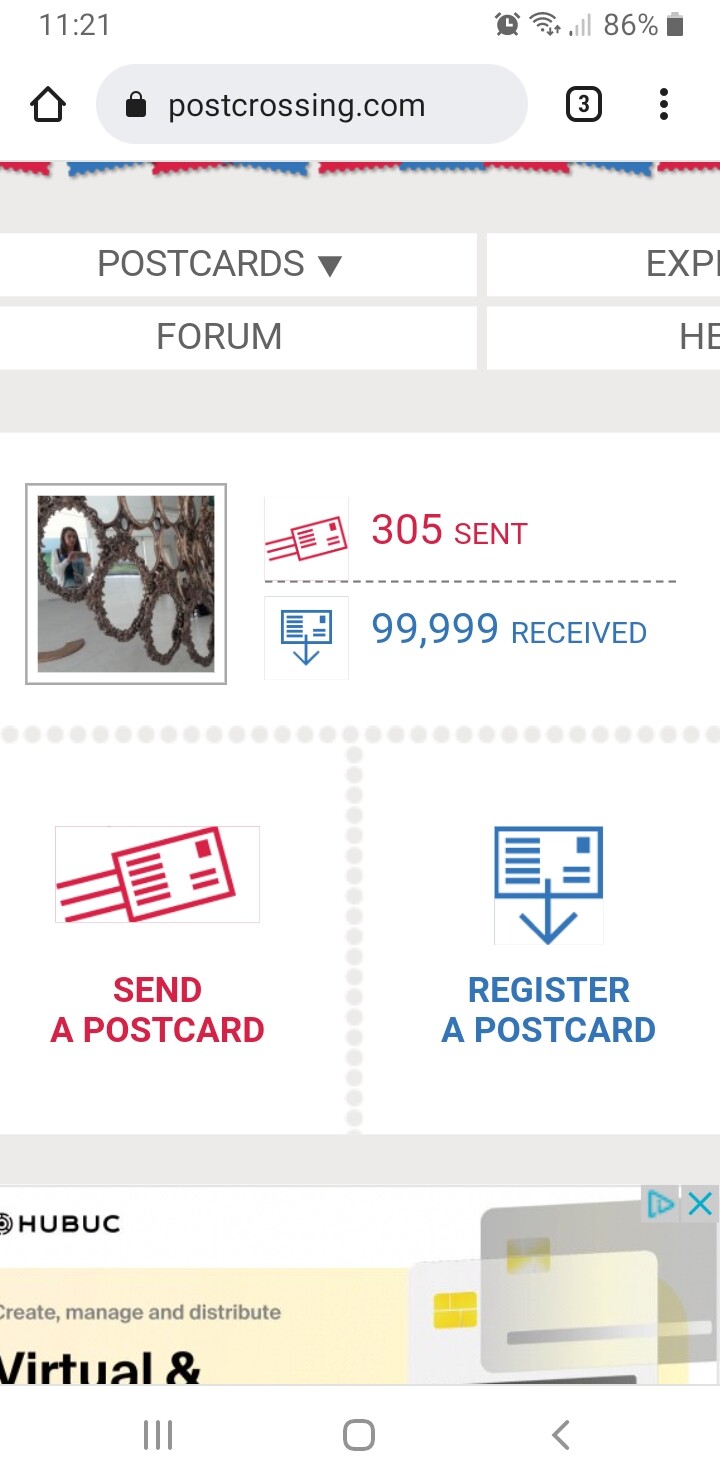The image size is (720, 1480).
Task: View the 305 sent postcards
Action: [449, 531]
